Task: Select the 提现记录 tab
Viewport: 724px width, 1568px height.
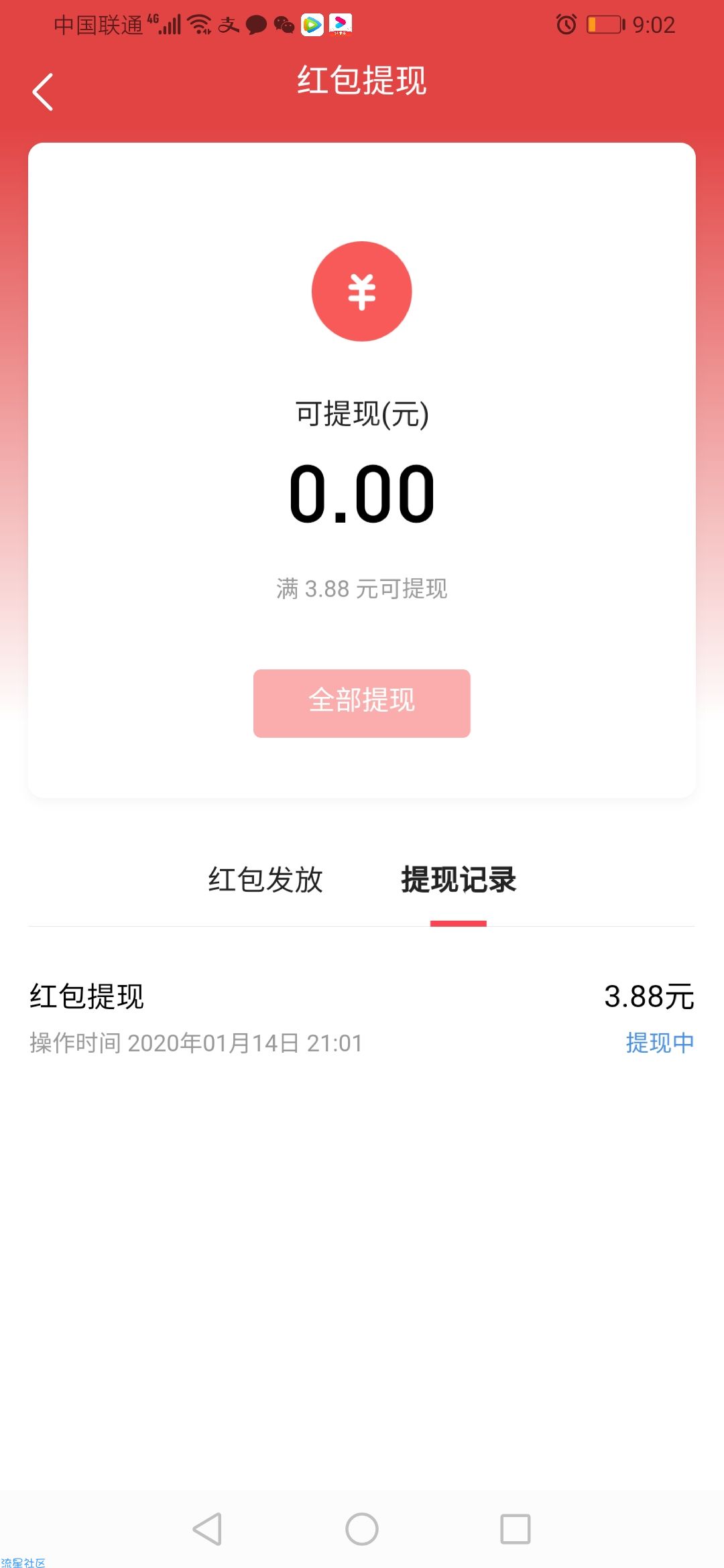Action: [459, 880]
